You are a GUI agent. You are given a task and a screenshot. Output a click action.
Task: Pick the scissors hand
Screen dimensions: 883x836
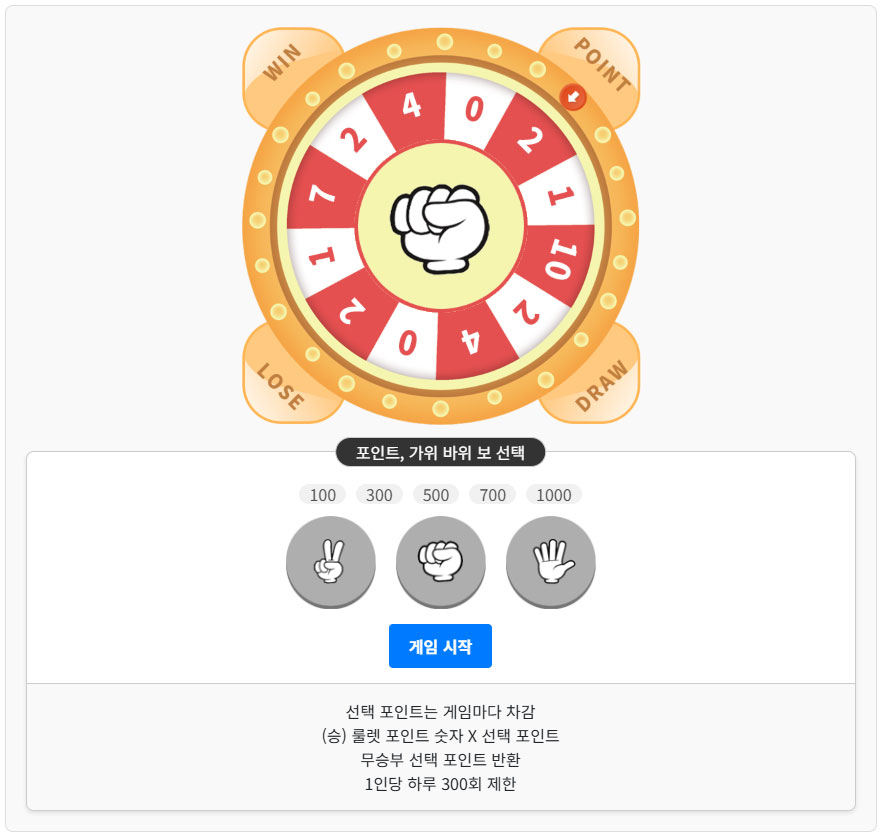click(331, 561)
